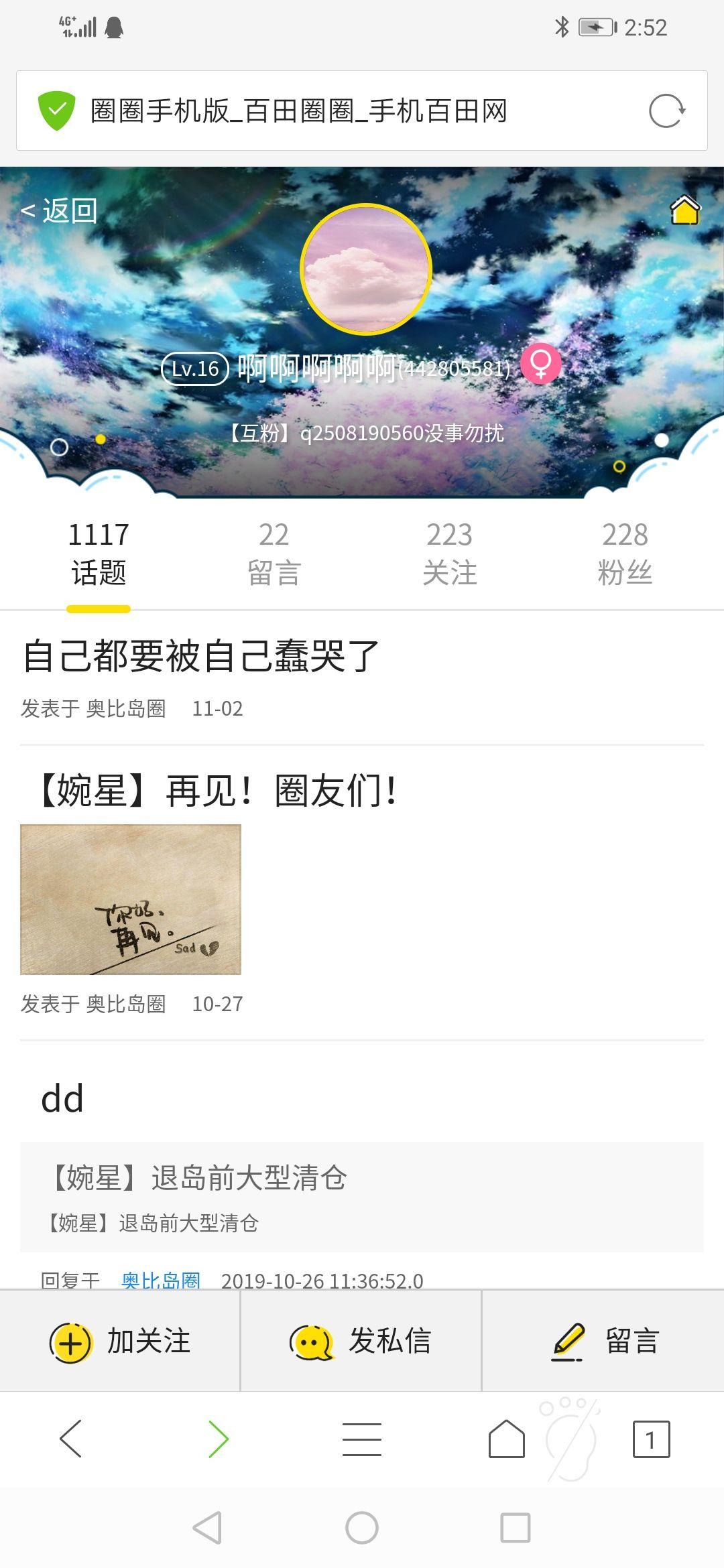Switch to the 留言 tab

[274, 553]
